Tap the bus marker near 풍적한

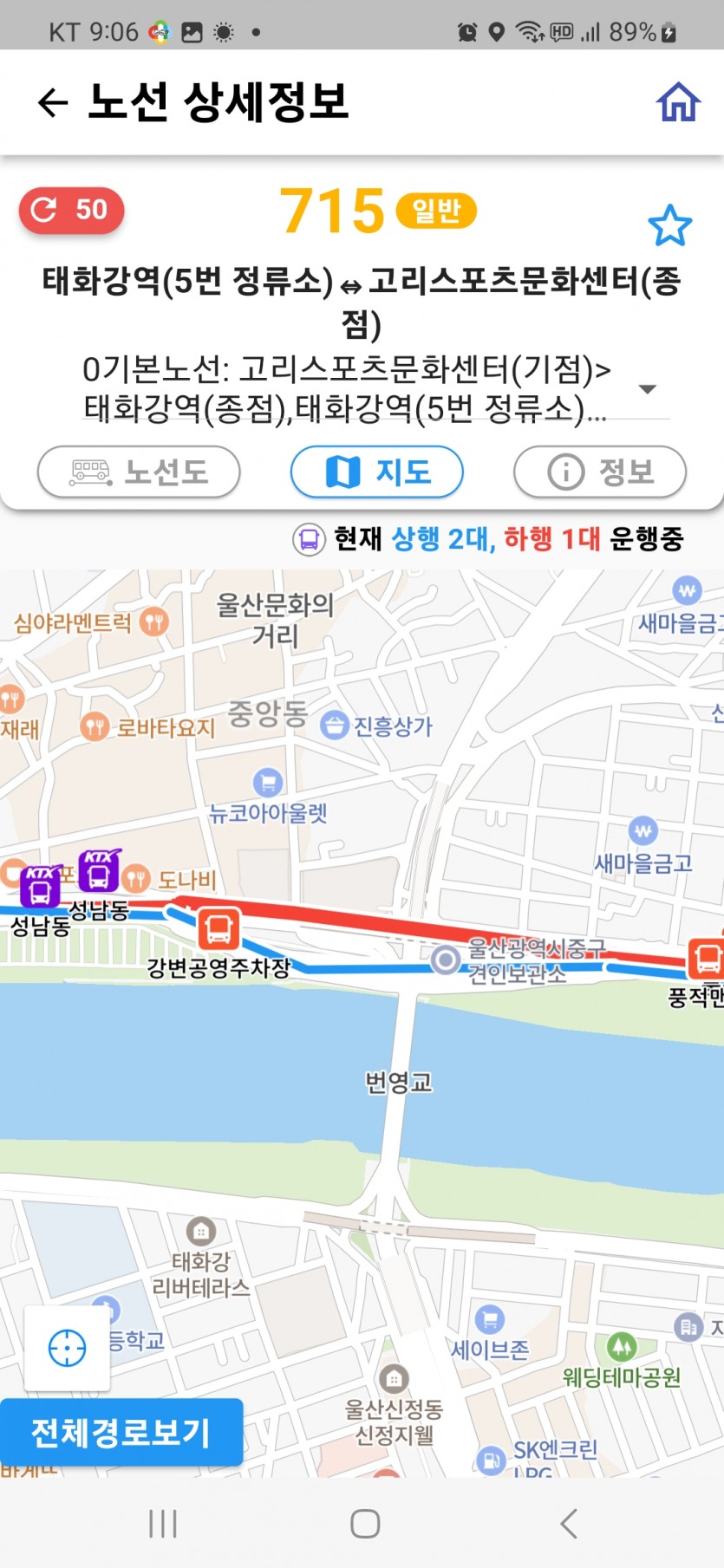click(706, 959)
